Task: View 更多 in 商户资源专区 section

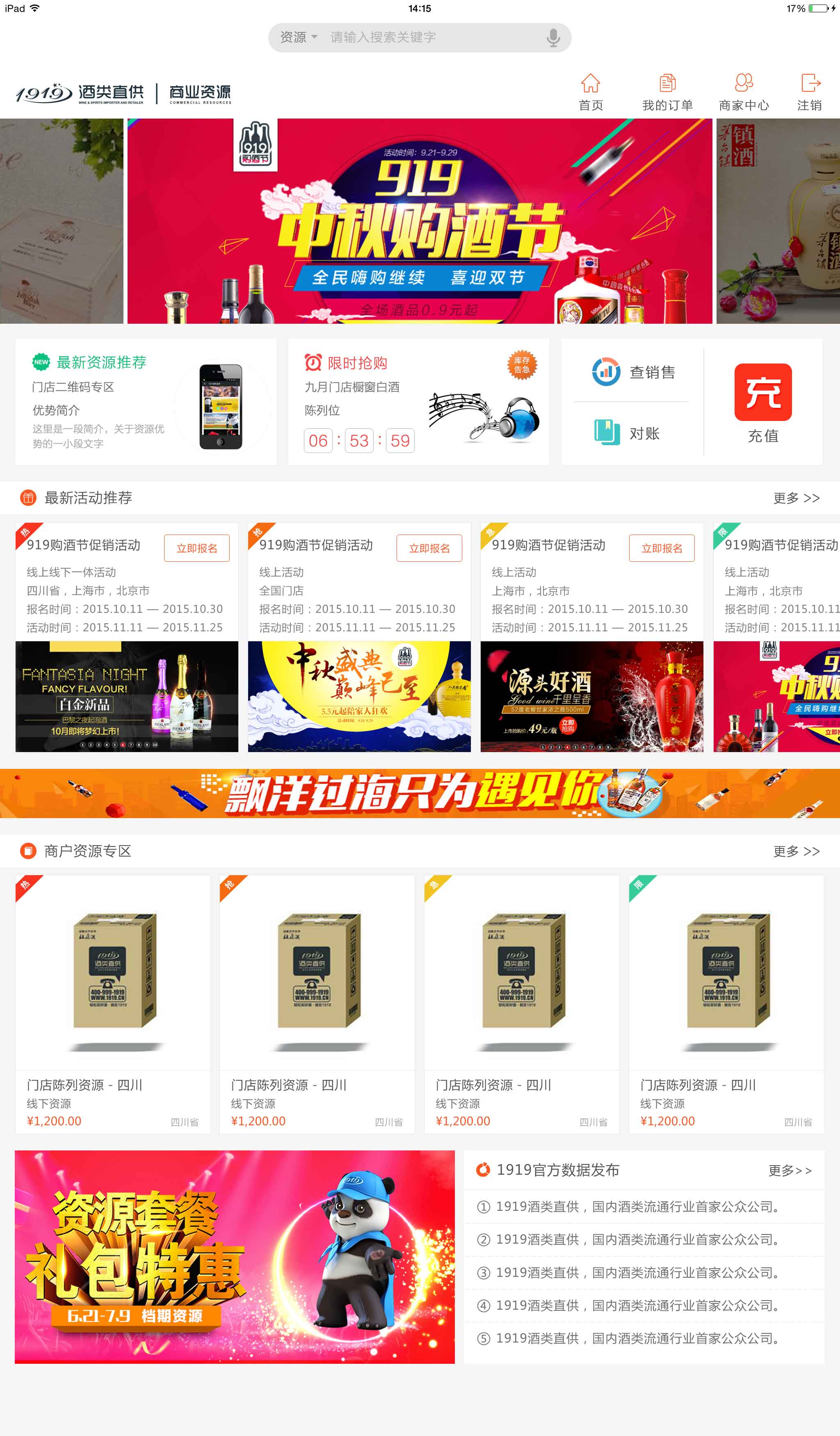Action: pos(796,851)
